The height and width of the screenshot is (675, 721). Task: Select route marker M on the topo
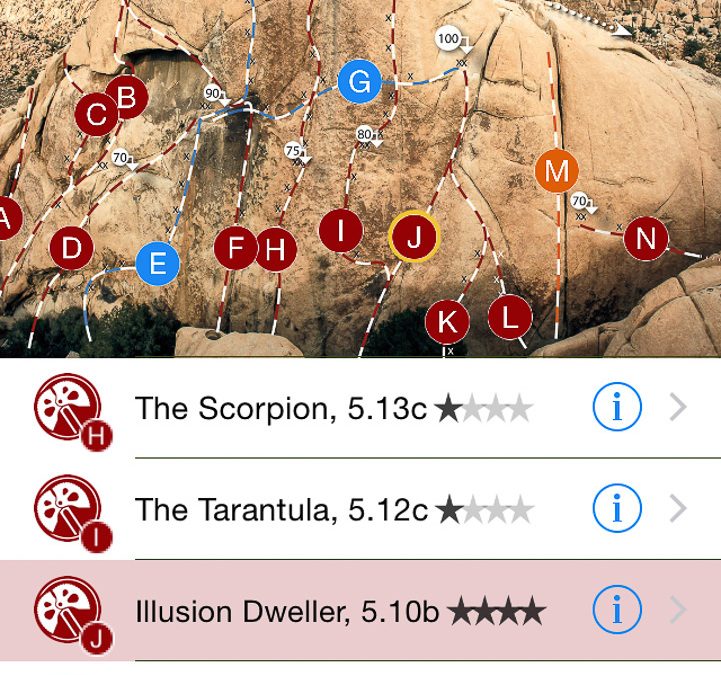pos(557,172)
